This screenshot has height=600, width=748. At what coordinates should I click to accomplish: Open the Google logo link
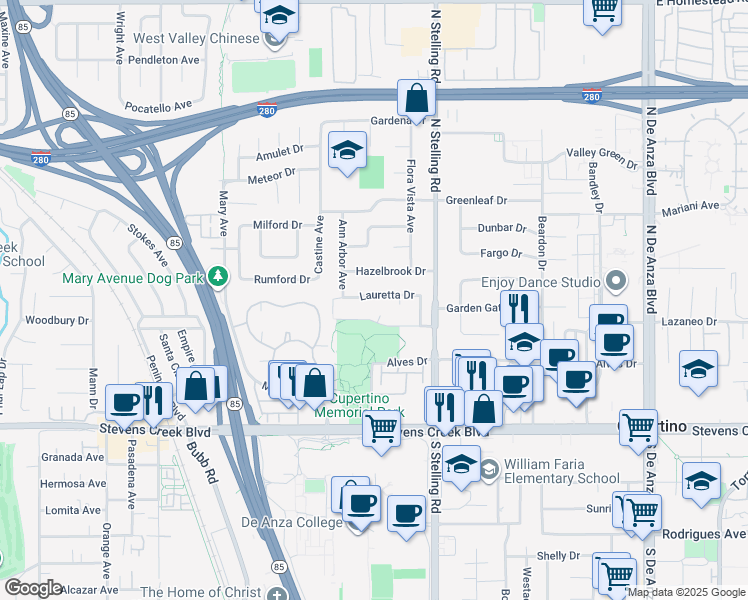[33, 588]
